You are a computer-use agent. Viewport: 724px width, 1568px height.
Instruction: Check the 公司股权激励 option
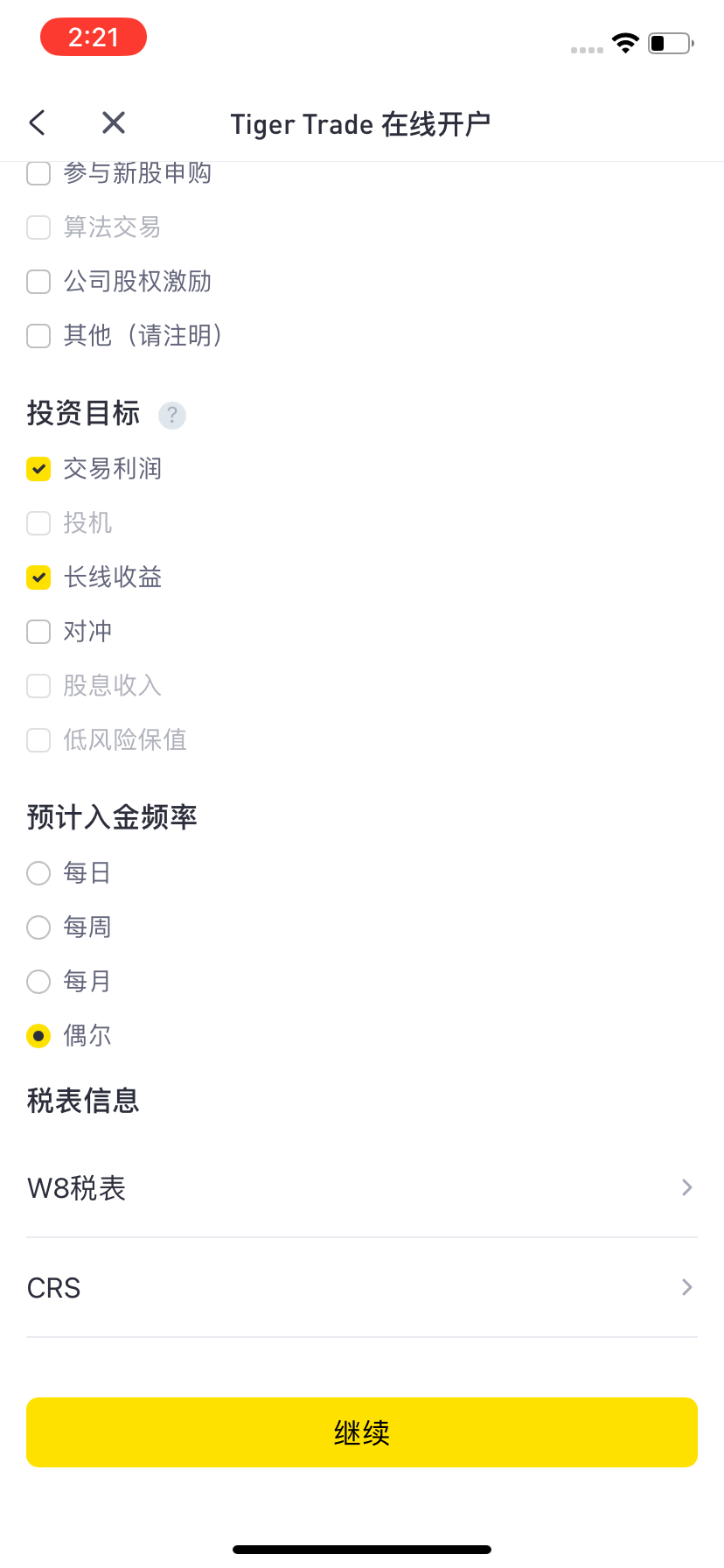(x=38, y=282)
